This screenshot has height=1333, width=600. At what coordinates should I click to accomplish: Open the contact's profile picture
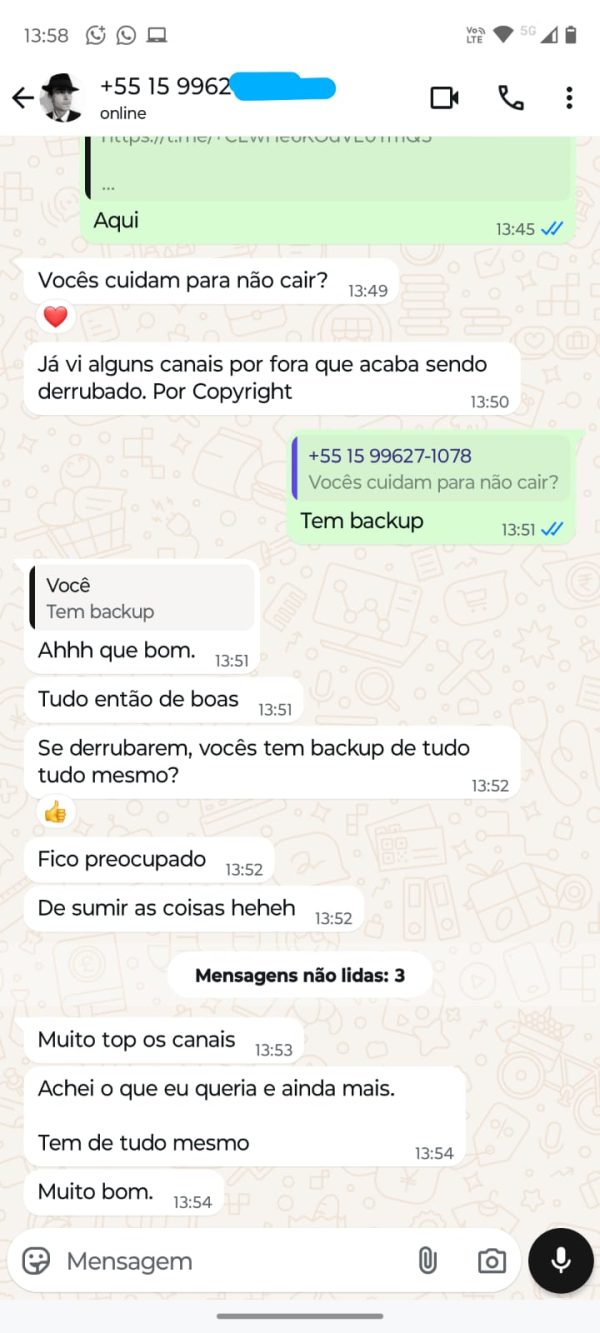tap(62, 98)
